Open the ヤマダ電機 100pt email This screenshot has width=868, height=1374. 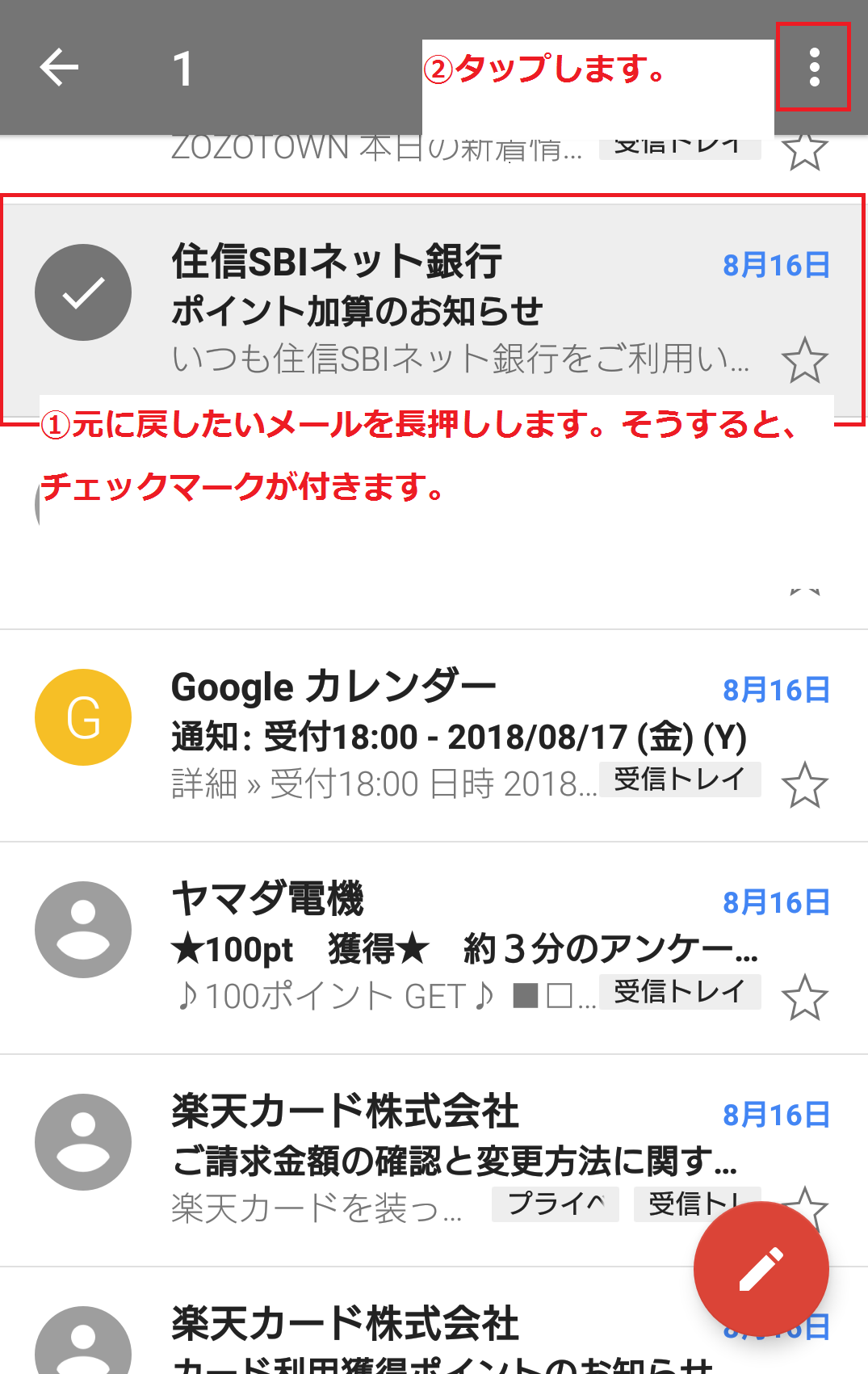click(434, 948)
